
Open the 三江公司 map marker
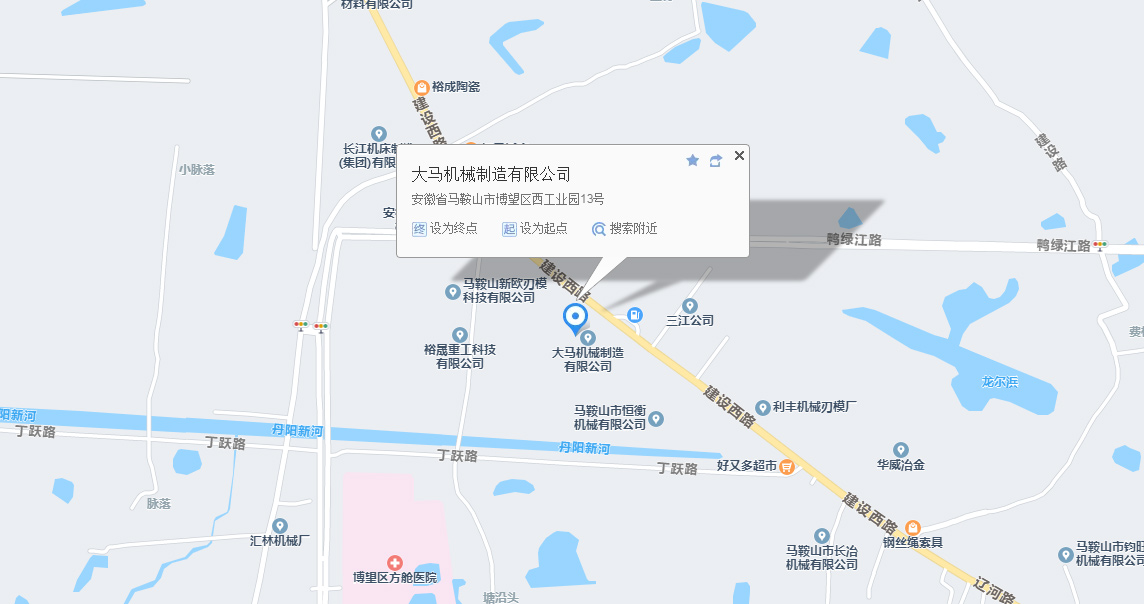(689, 305)
